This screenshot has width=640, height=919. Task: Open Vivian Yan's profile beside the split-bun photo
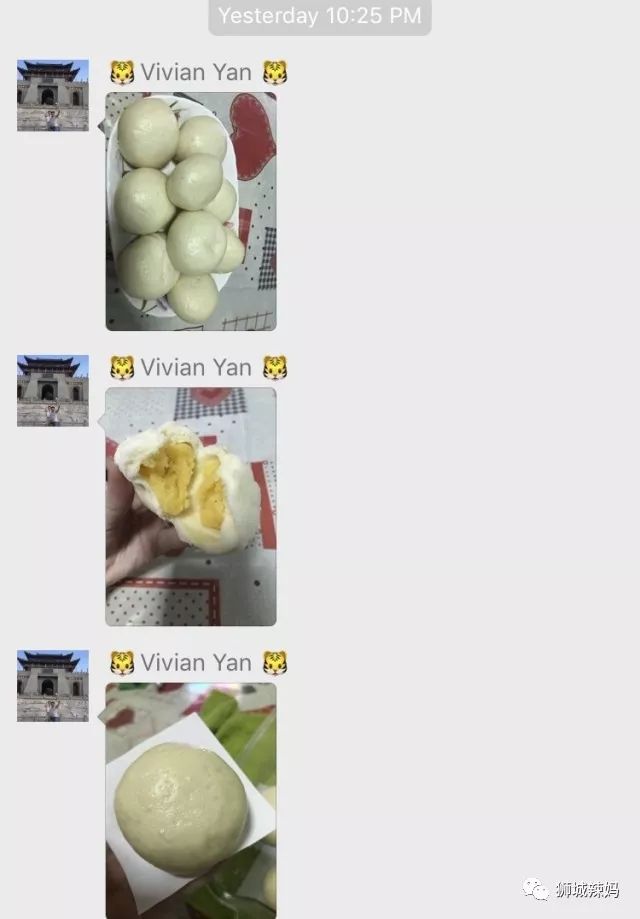(52, 390)
